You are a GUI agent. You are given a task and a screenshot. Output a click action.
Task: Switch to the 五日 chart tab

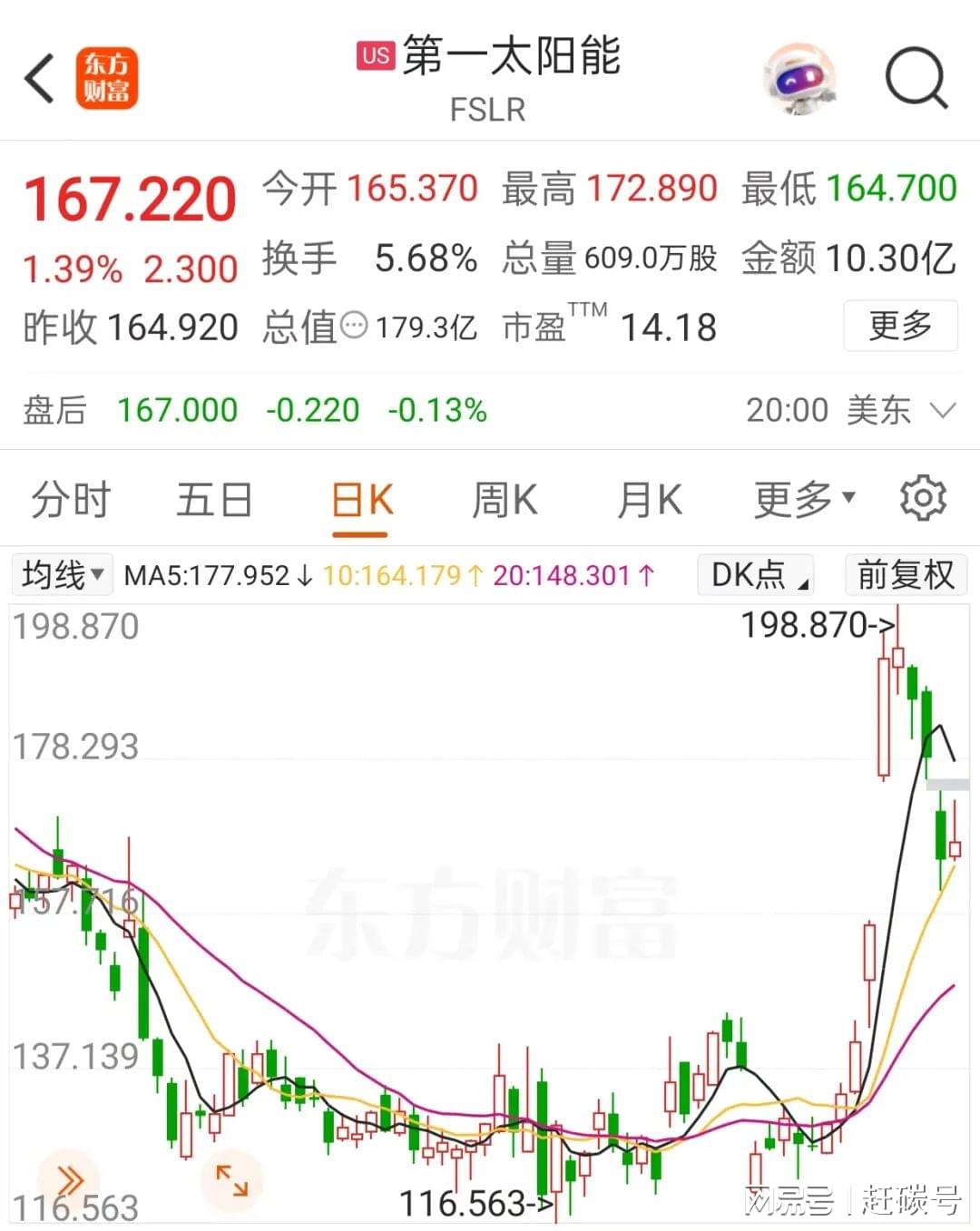(x=214, y=500)
